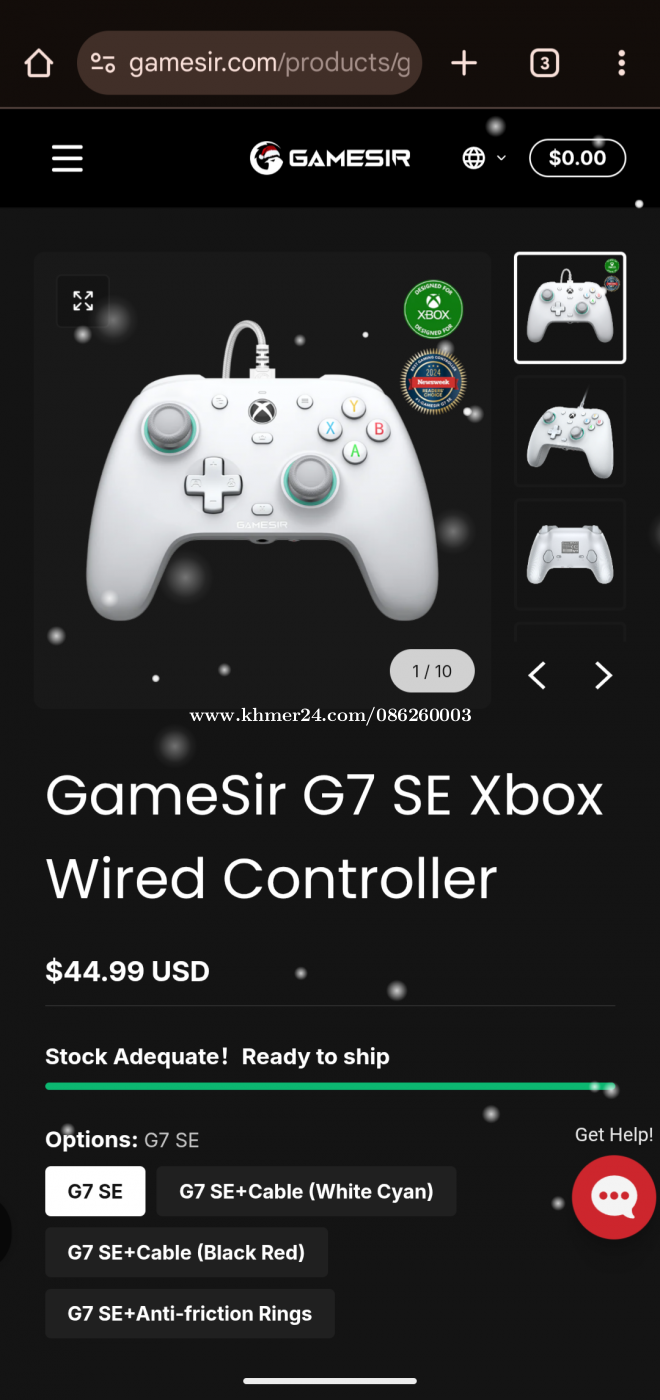Go to the GameSir homepage via logo
This screenshot has height=1400, width=660.
[330, 158]
